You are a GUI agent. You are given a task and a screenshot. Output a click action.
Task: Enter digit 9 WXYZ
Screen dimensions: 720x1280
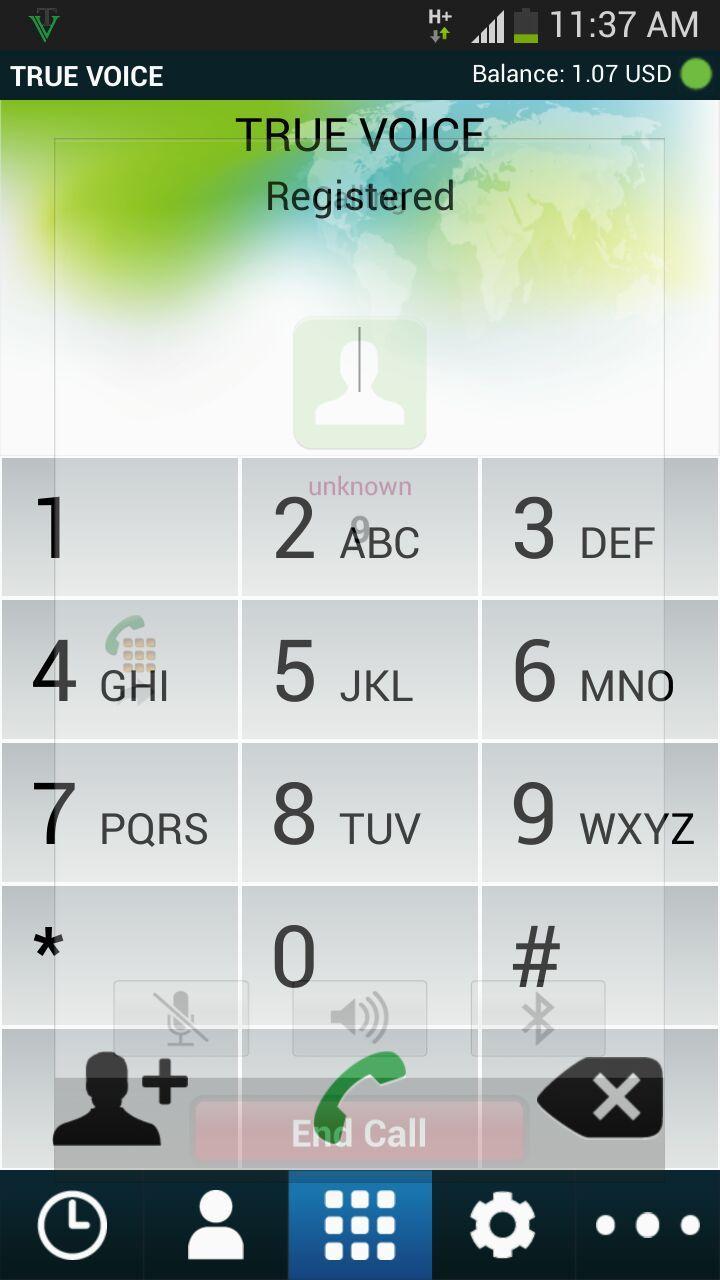[600, 814]
